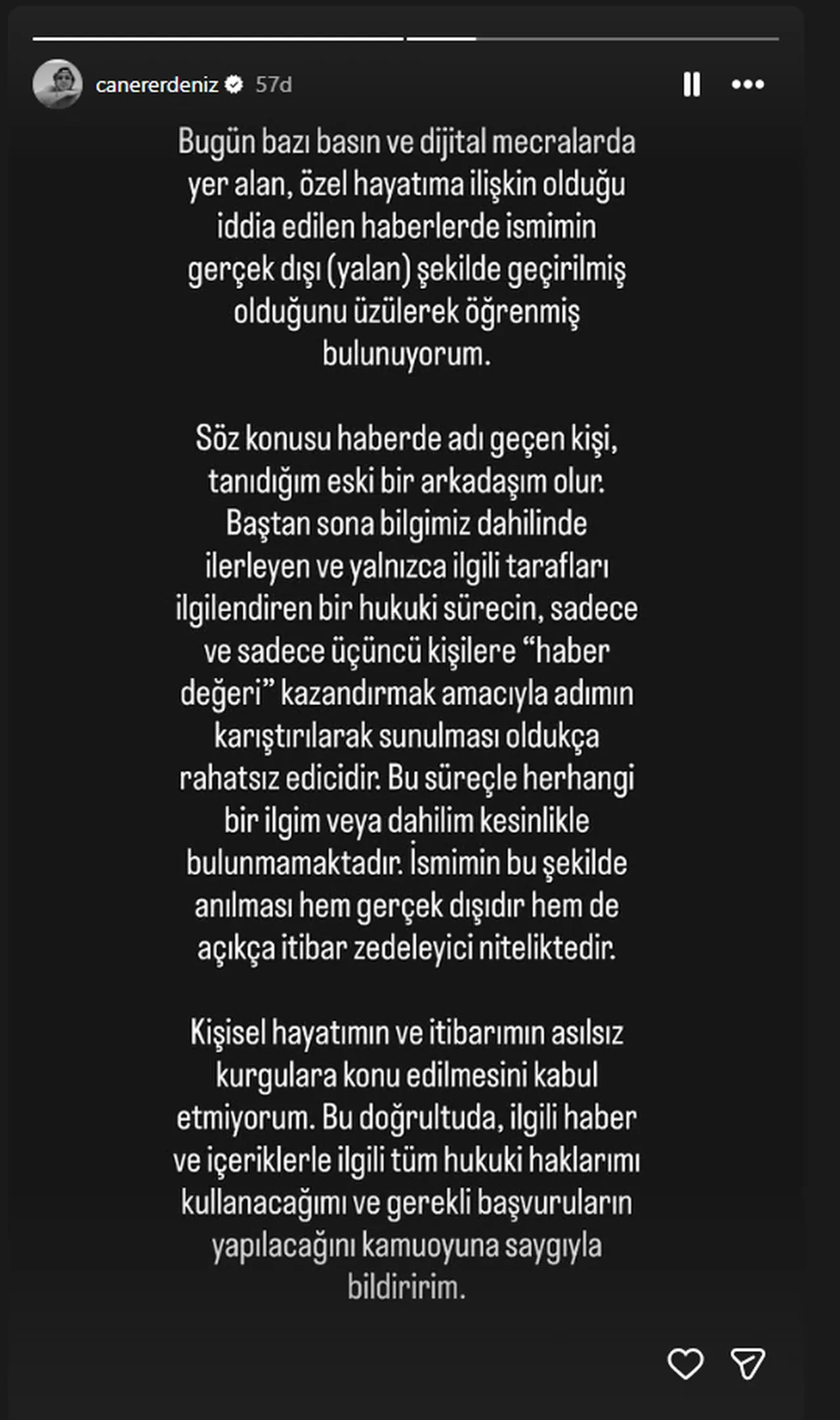840x1420 pixels.
Task: Click the 57d timestamp
Action: point(272,83)
